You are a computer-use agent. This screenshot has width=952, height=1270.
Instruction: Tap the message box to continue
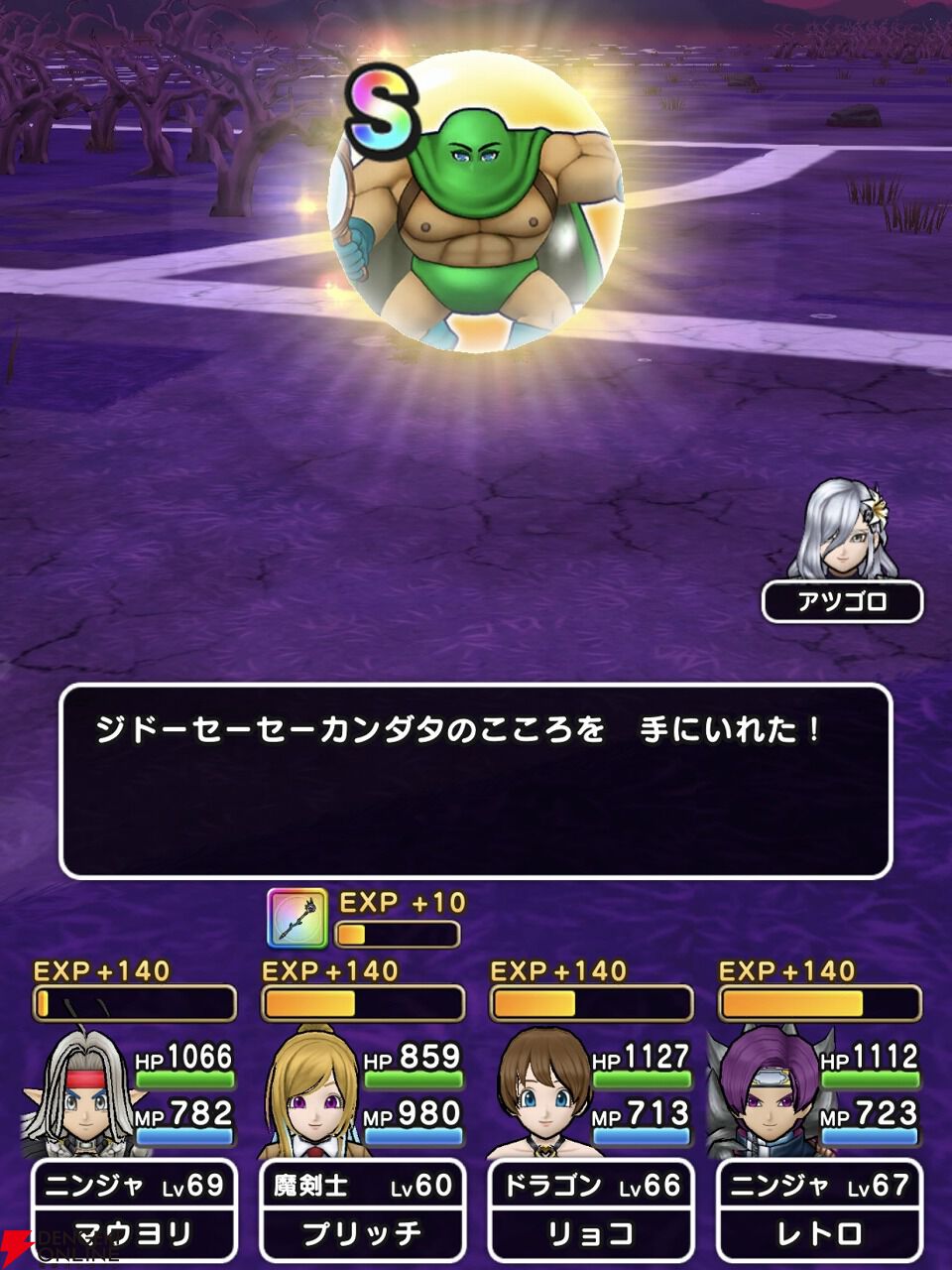[476, 782]
